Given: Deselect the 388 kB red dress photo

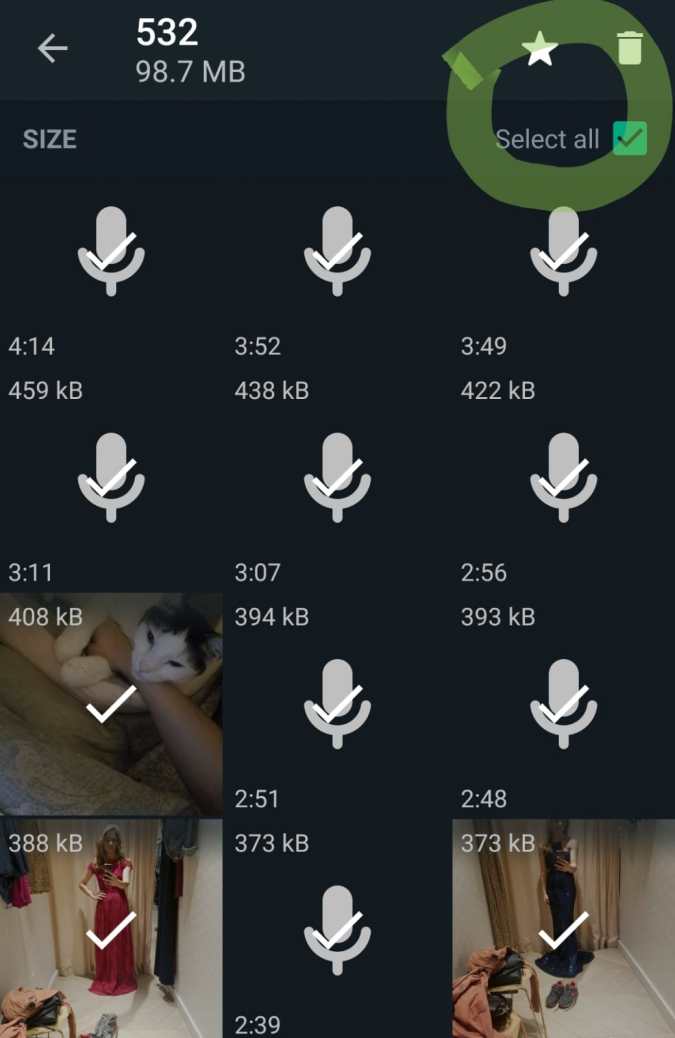Looking at the screenshot, I should pyautogui.click(x=112, y=930).
